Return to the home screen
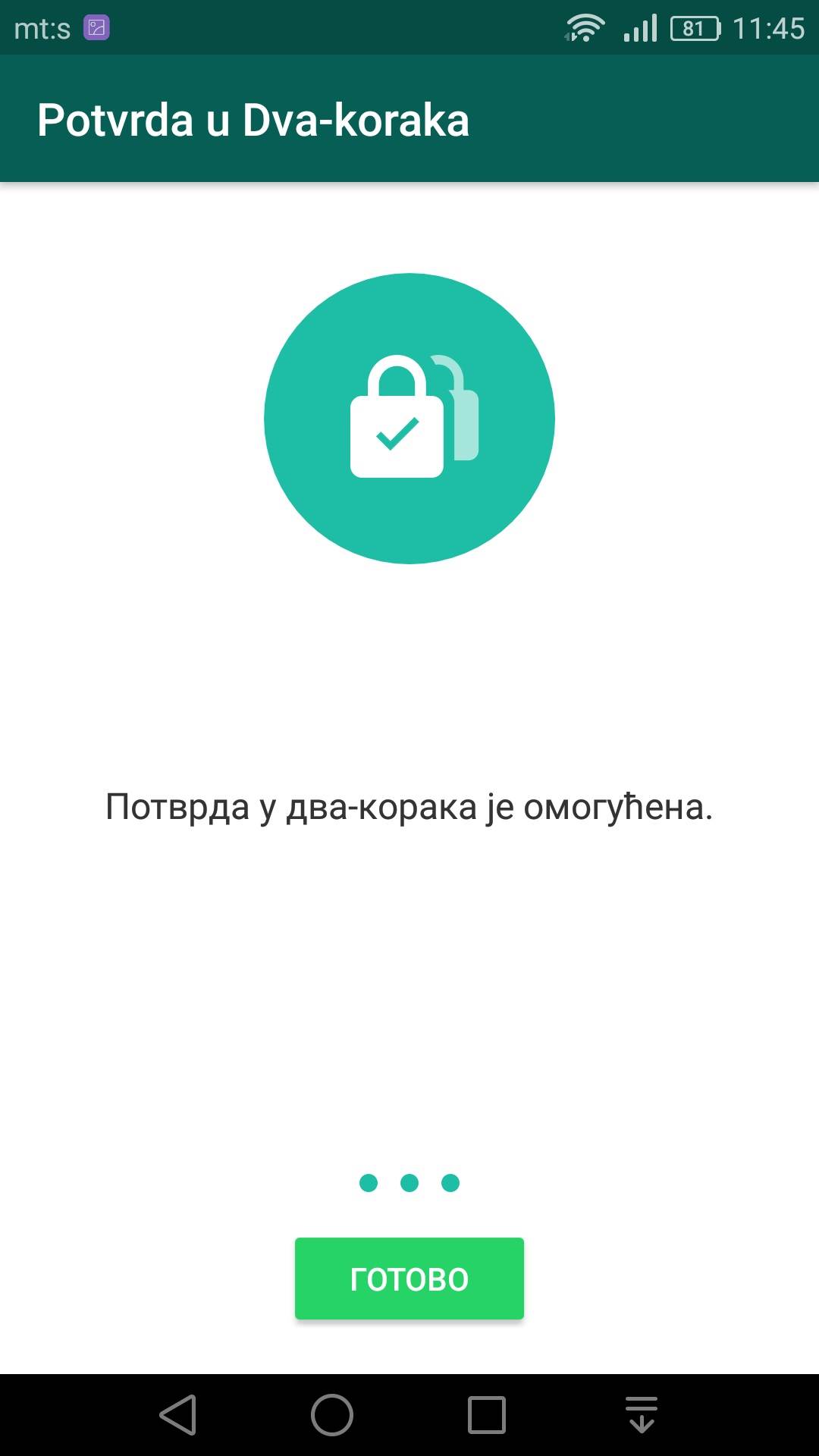Viewport: 819px width, 1456px height. click(332, 1415)
